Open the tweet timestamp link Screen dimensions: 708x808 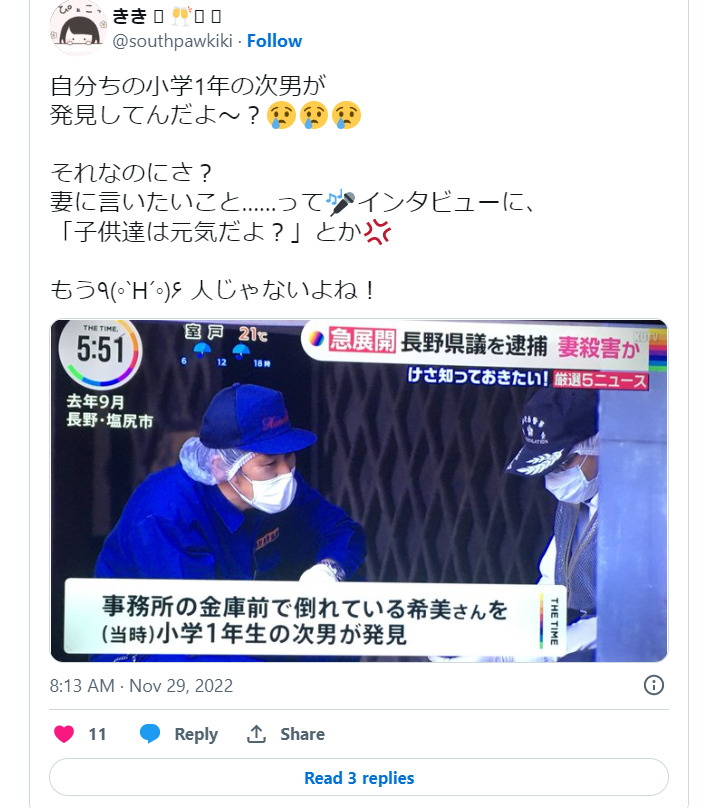[x=141, y=686]
